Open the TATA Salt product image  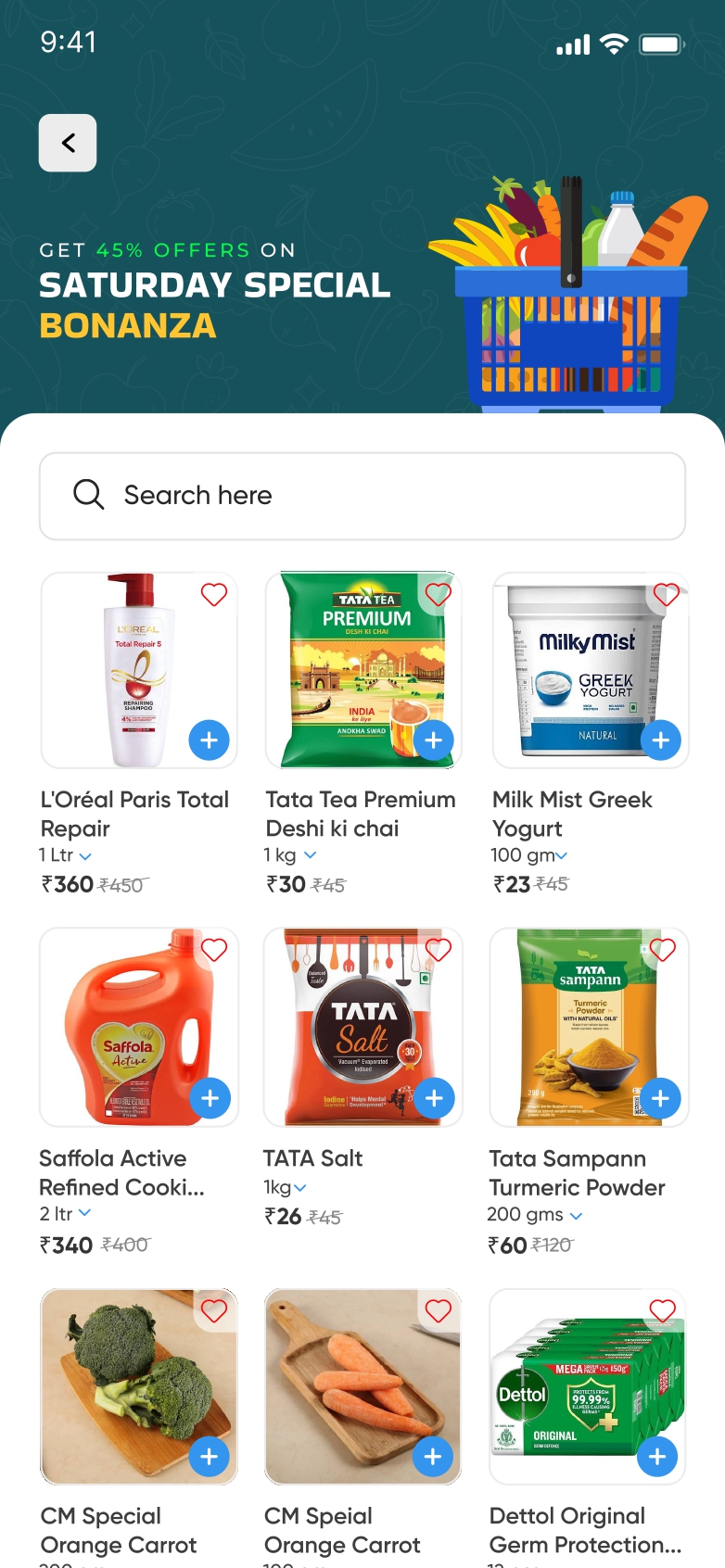(362, 1028)
